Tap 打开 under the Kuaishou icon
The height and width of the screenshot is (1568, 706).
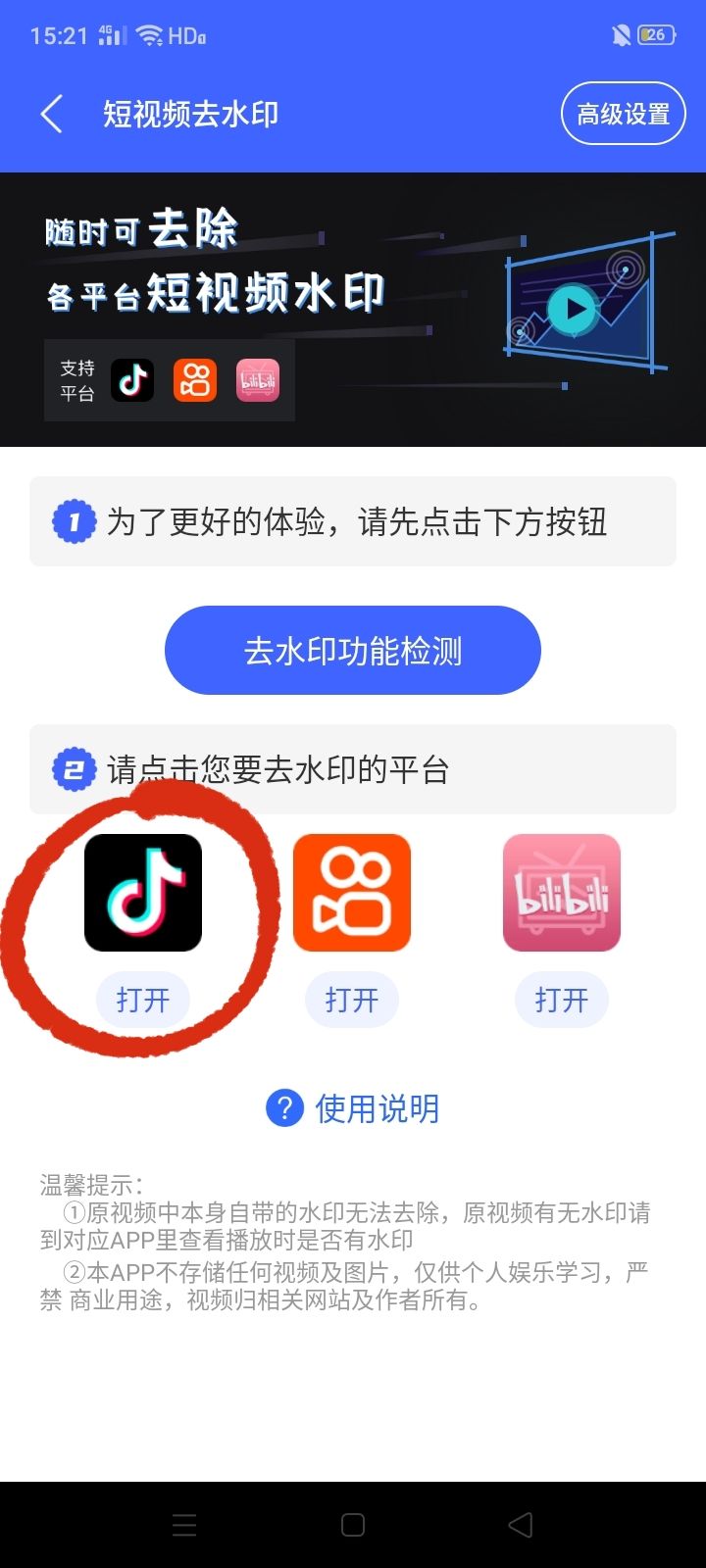(352, 1000)
